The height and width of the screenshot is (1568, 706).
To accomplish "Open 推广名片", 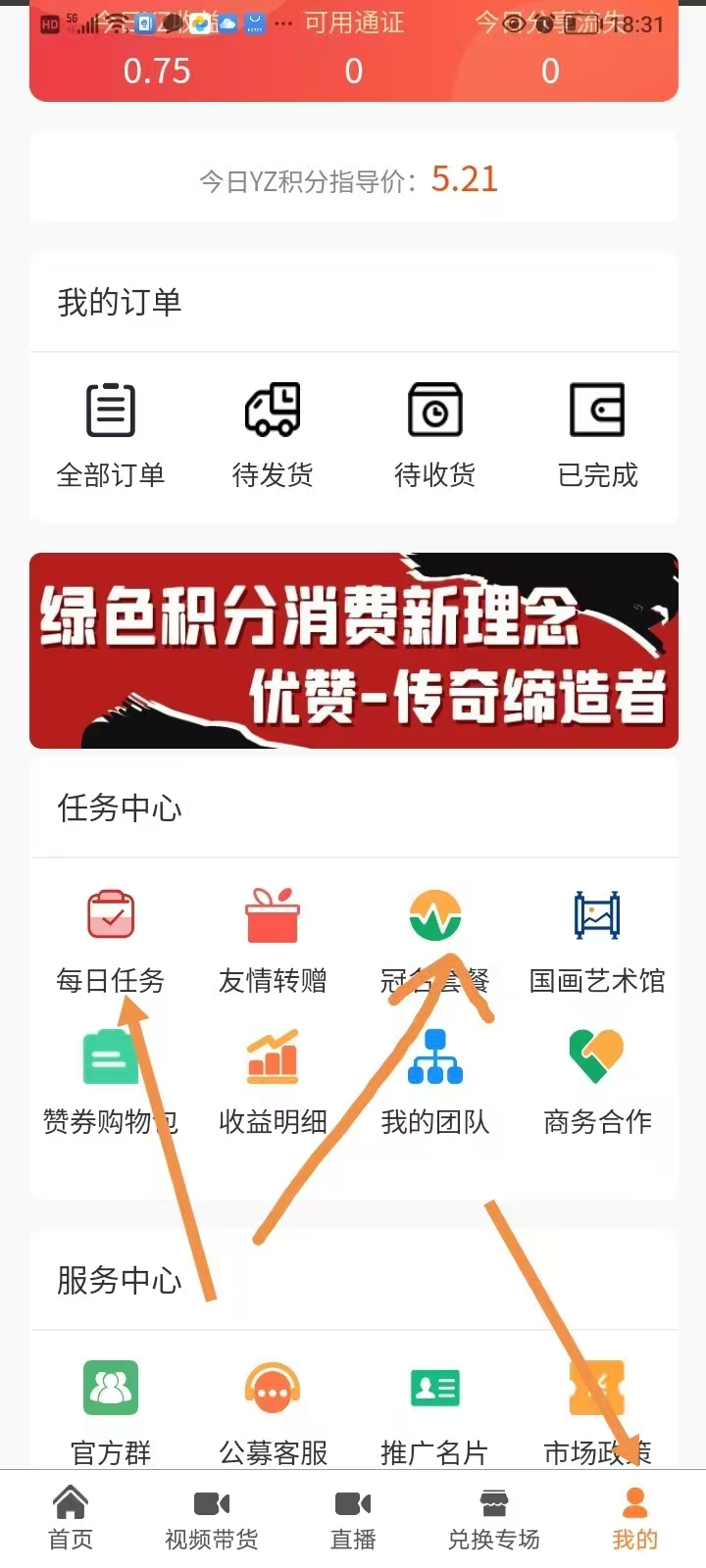I will [x=435, y=1413].
